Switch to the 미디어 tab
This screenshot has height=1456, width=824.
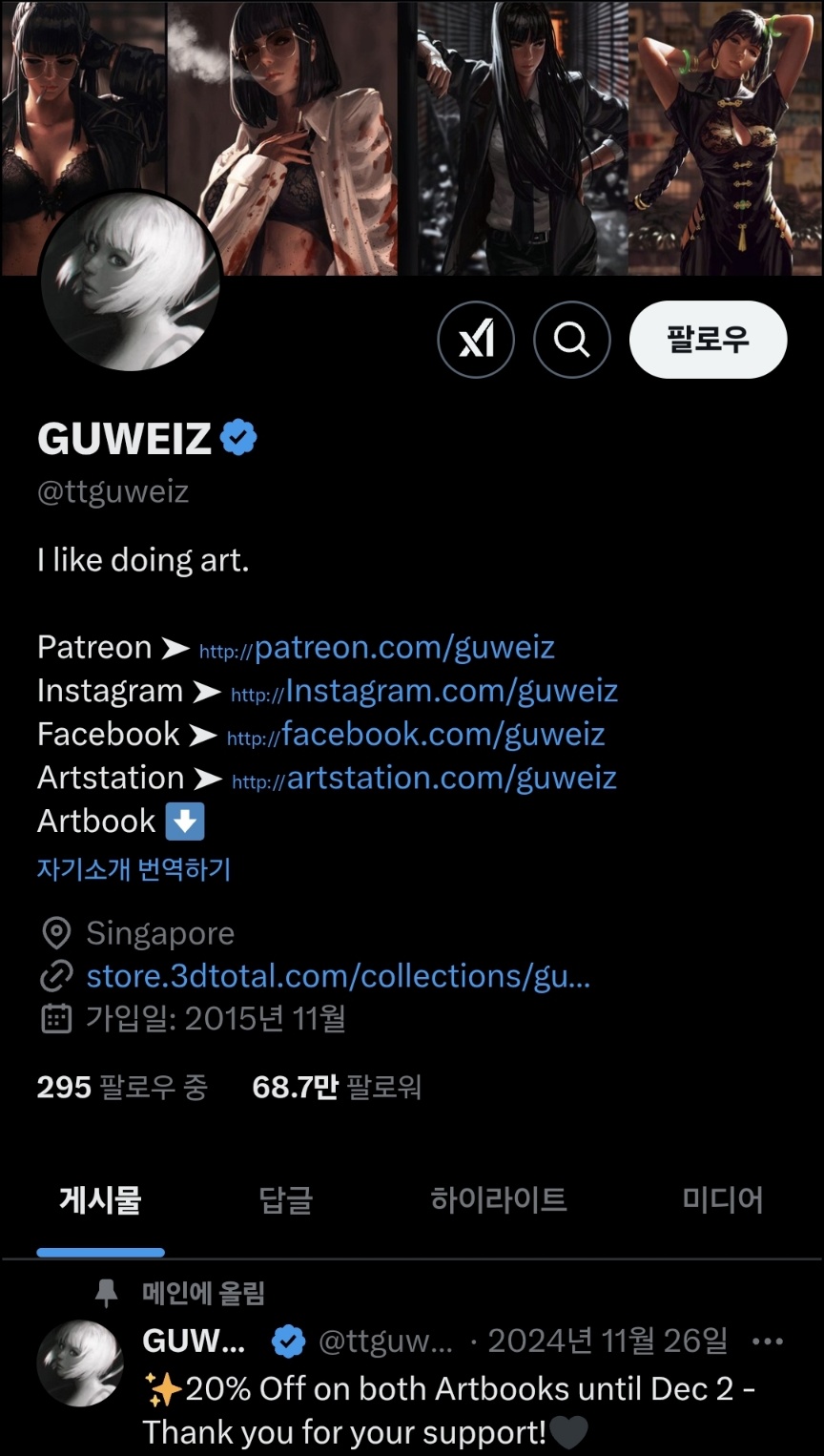coord(723,1200)
